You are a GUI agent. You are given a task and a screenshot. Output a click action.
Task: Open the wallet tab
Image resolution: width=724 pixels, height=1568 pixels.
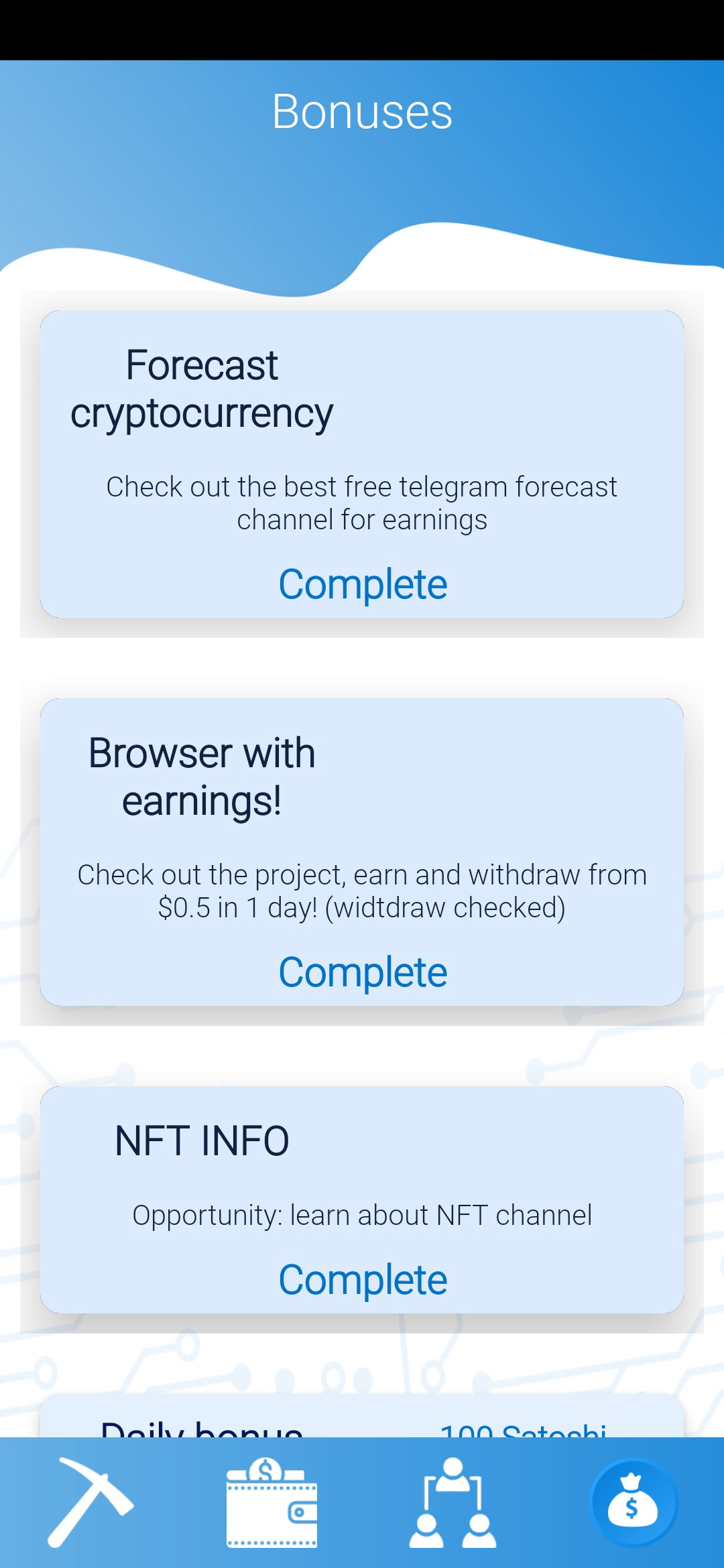pos(271,1503)
